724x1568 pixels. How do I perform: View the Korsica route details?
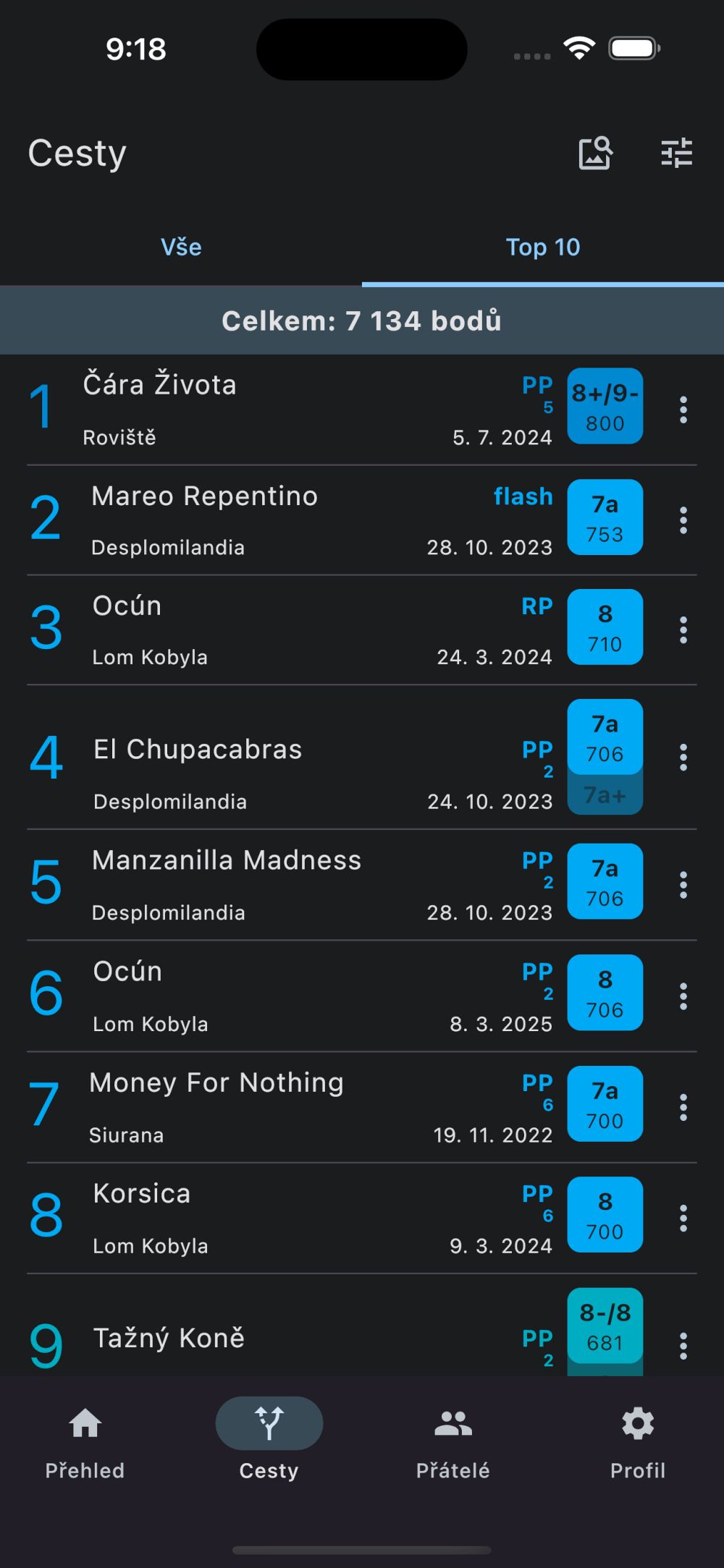pyautogui.click(x=290, y=1218)
